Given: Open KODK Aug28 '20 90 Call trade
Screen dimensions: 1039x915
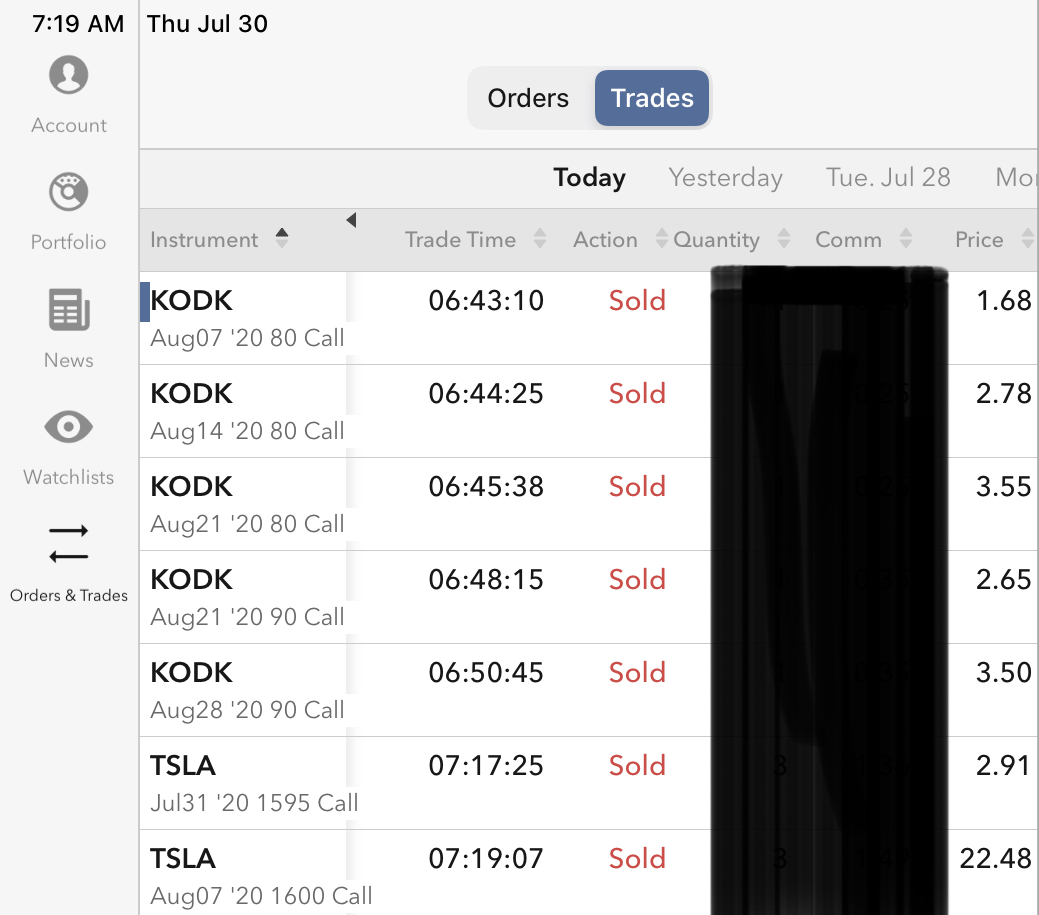Looking at the screenshot, I should [x=246, y=690].
